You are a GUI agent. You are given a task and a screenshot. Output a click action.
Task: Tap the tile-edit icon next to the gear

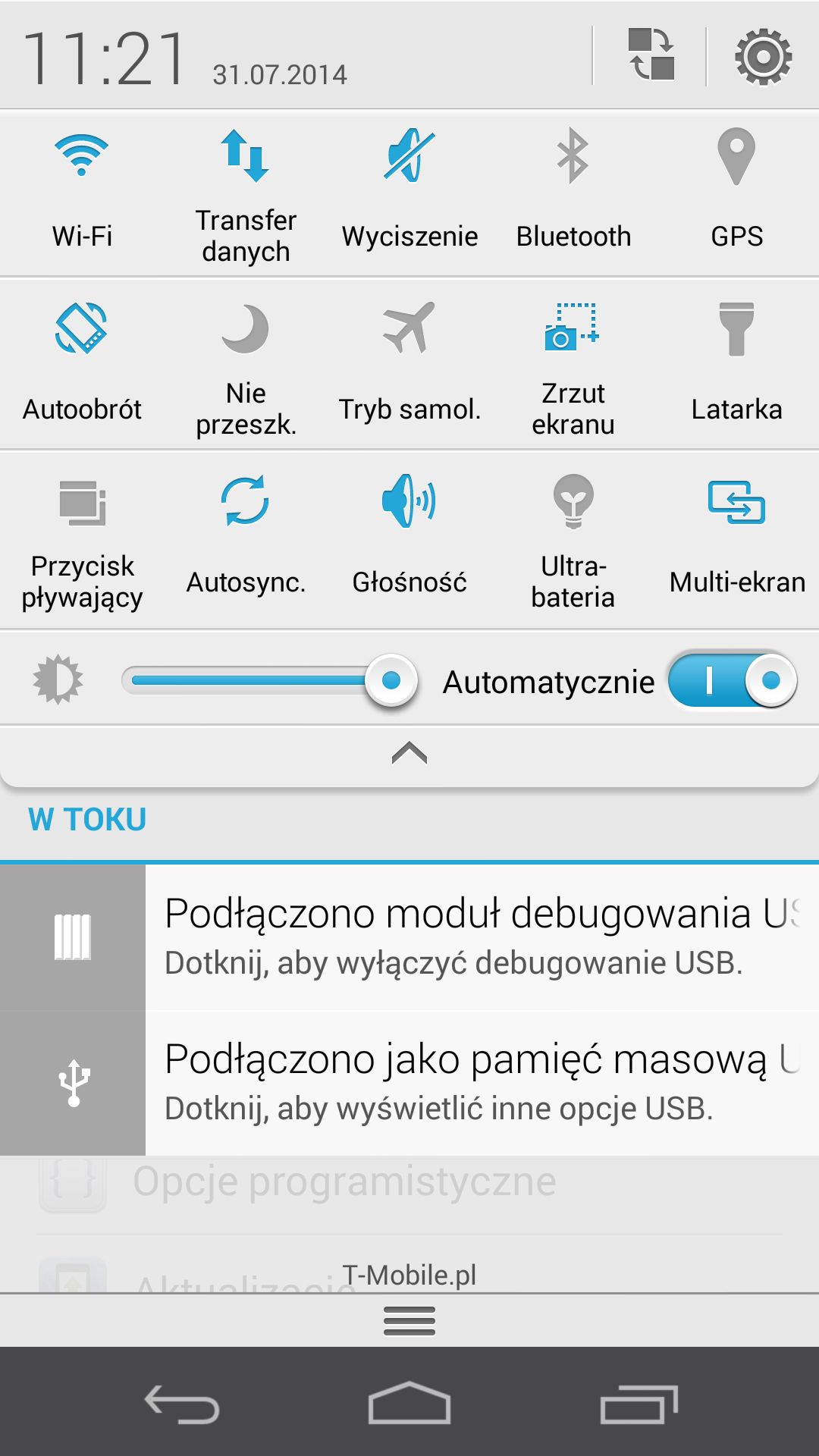(651, 54)
